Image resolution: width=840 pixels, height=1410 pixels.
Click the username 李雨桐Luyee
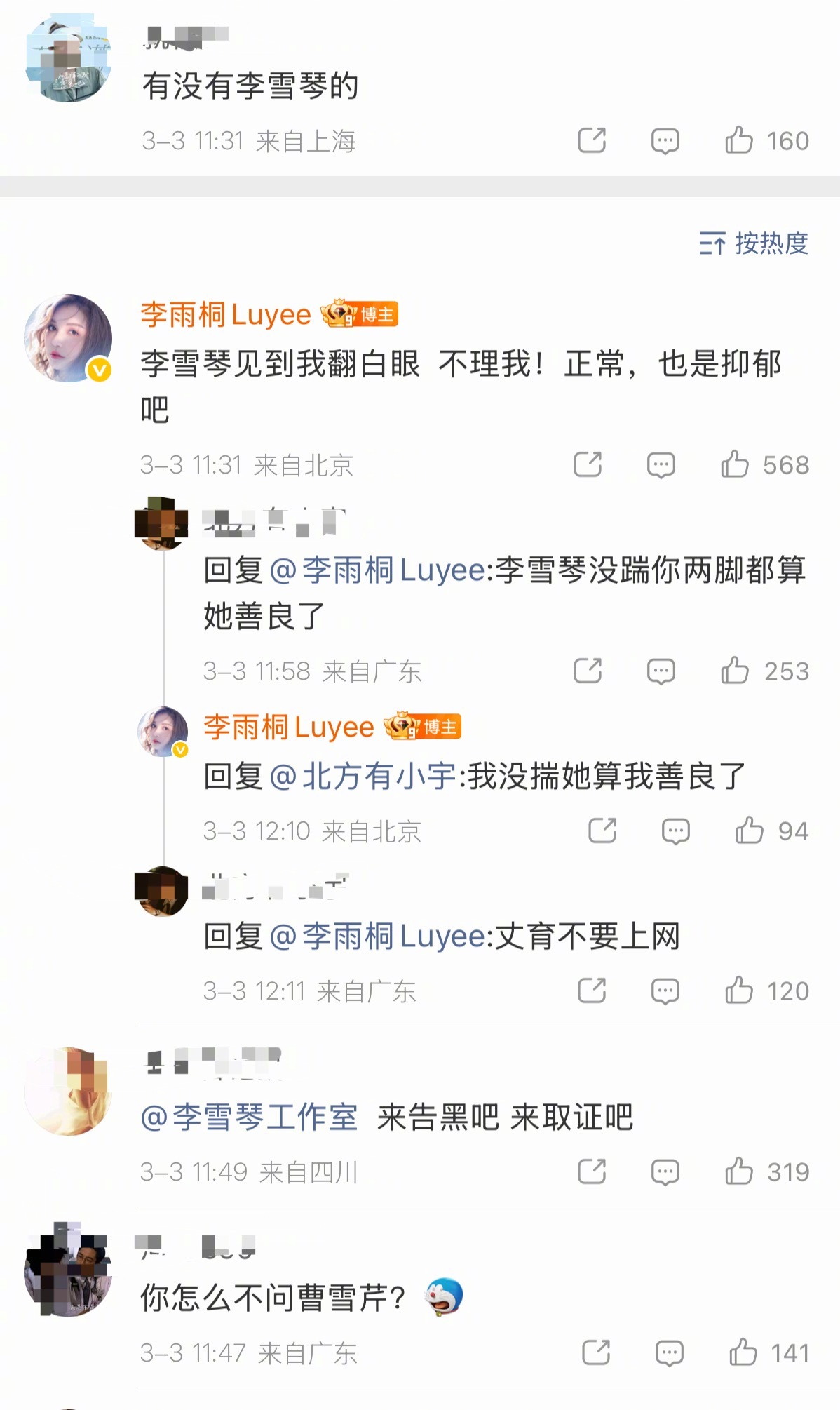(x=224, y=314)
